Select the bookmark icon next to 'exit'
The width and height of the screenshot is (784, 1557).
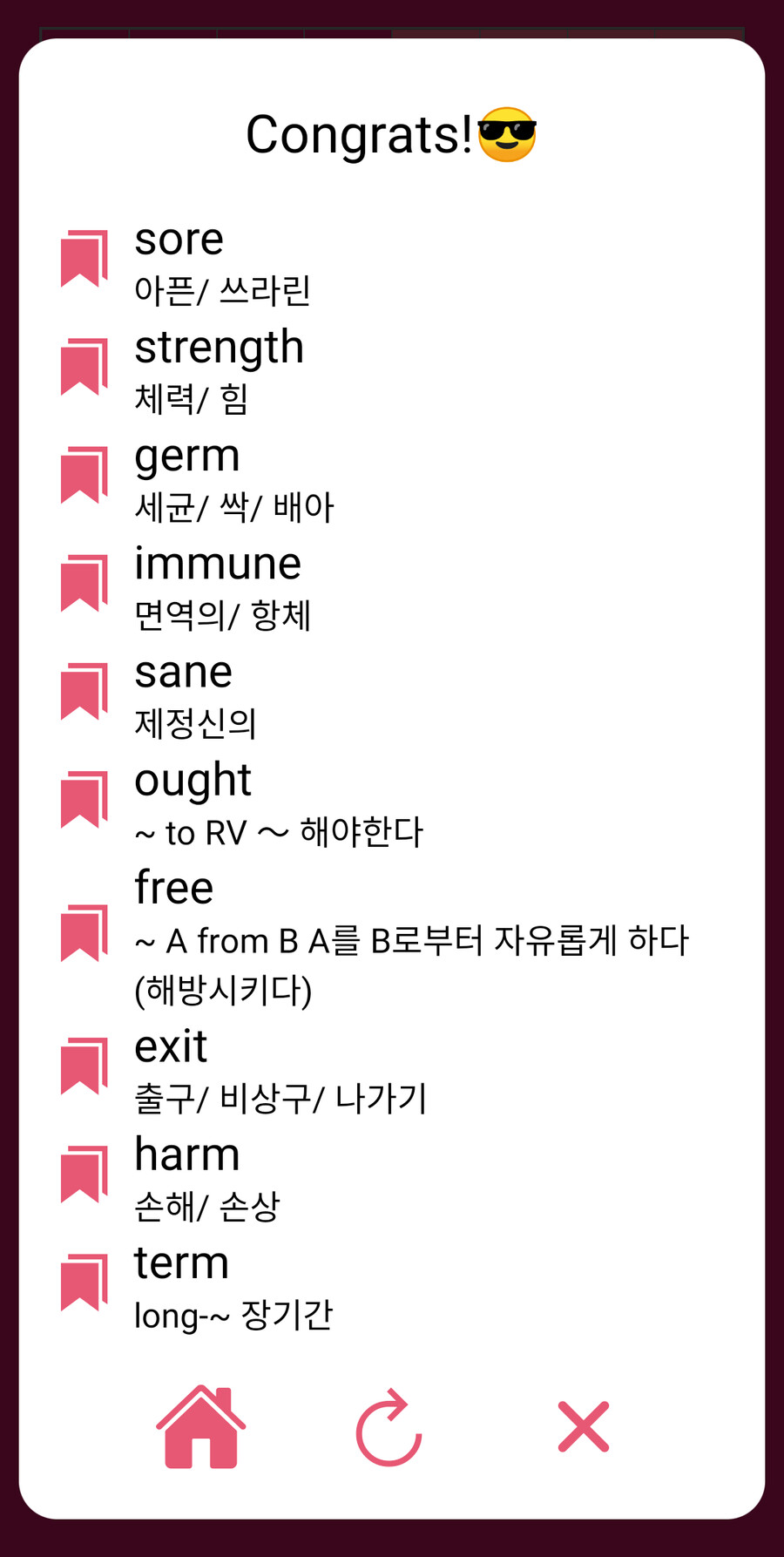83,1064
